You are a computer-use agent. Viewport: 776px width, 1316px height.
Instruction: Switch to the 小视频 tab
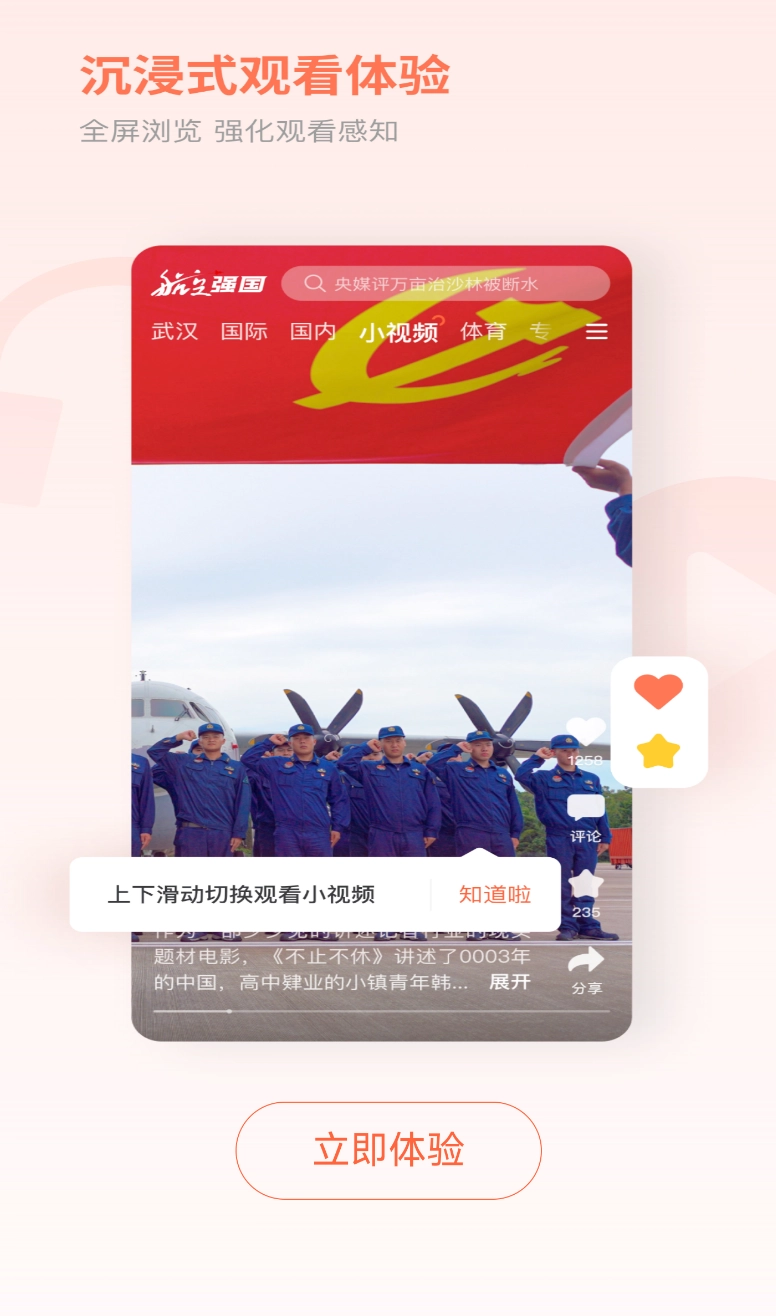click(400, 330)
